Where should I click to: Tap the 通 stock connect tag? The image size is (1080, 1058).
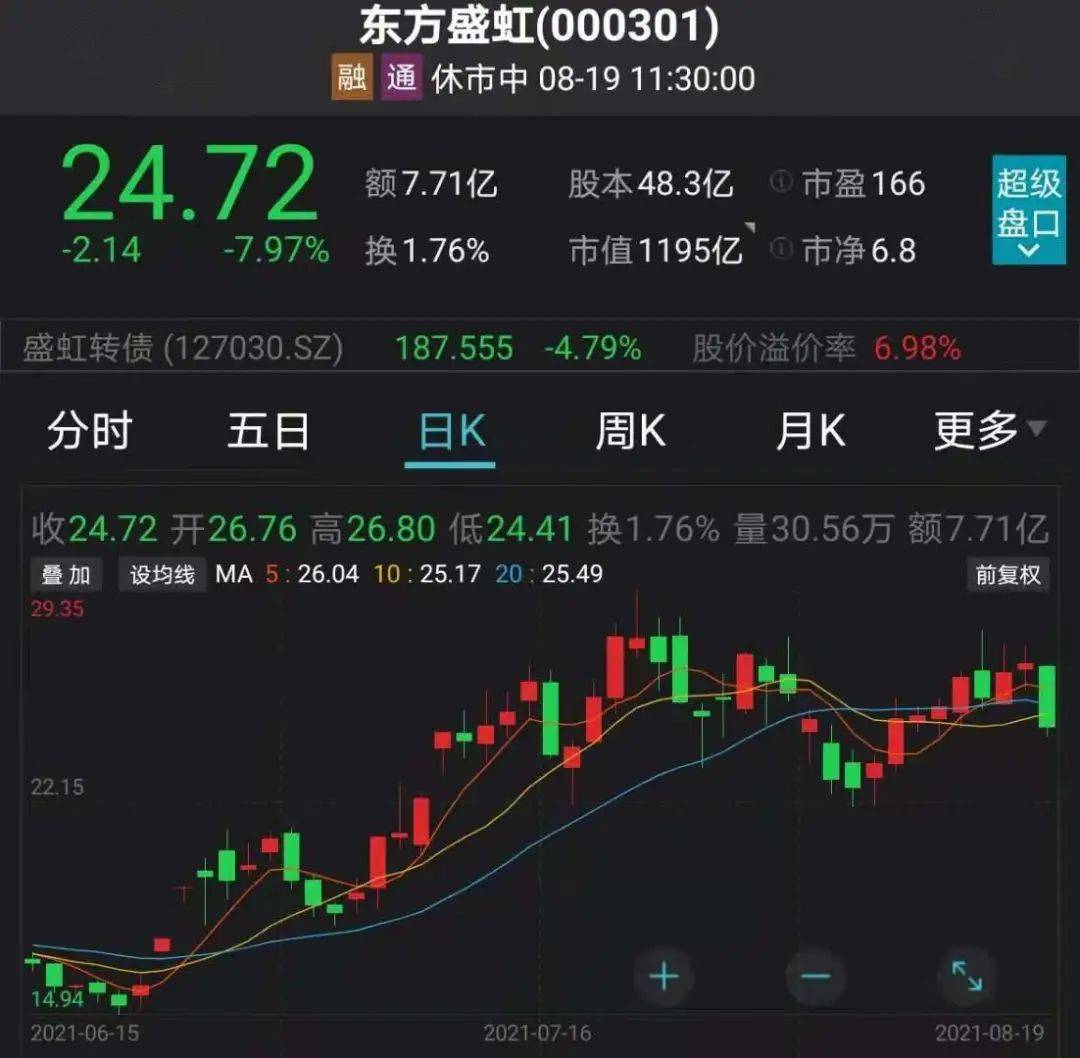click(402, 79)
